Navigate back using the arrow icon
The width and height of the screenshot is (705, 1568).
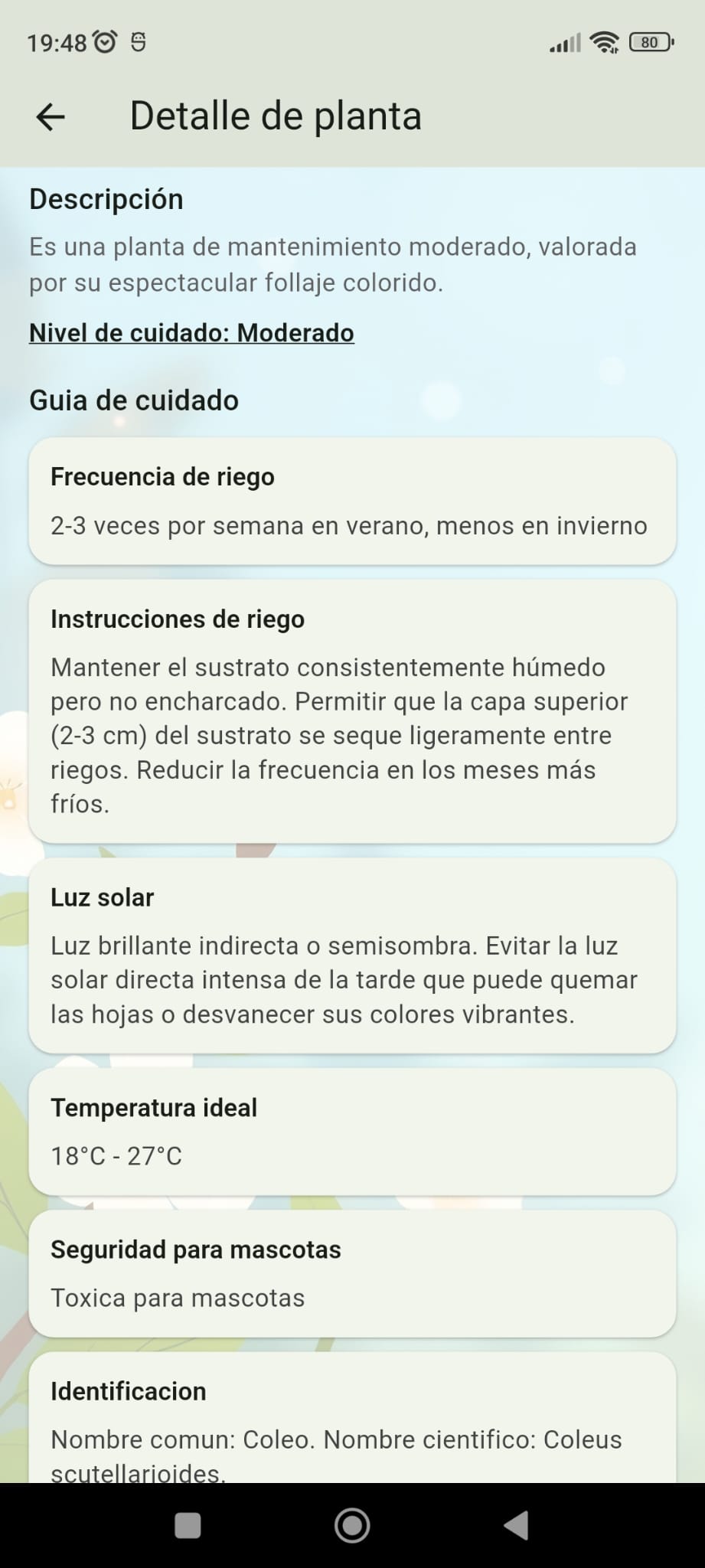[49, 116]
